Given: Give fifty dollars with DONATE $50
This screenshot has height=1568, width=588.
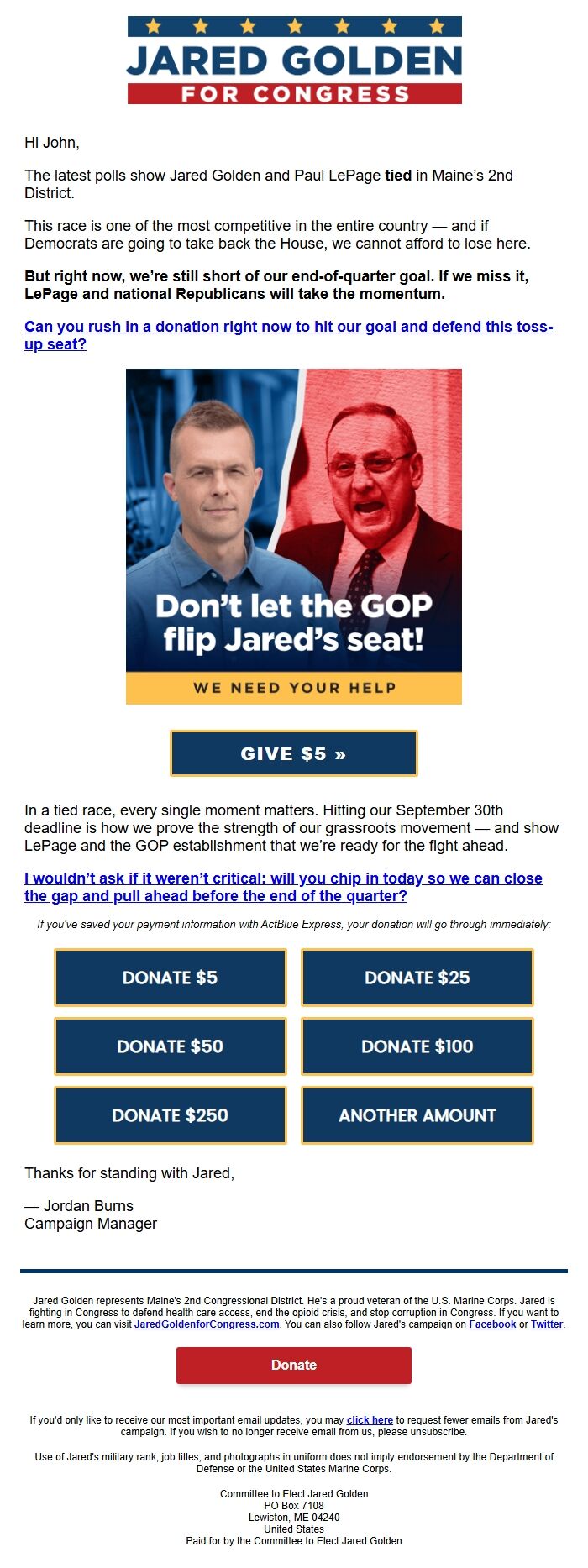Looking at the screenshot, I should [x=171, y=1046].
